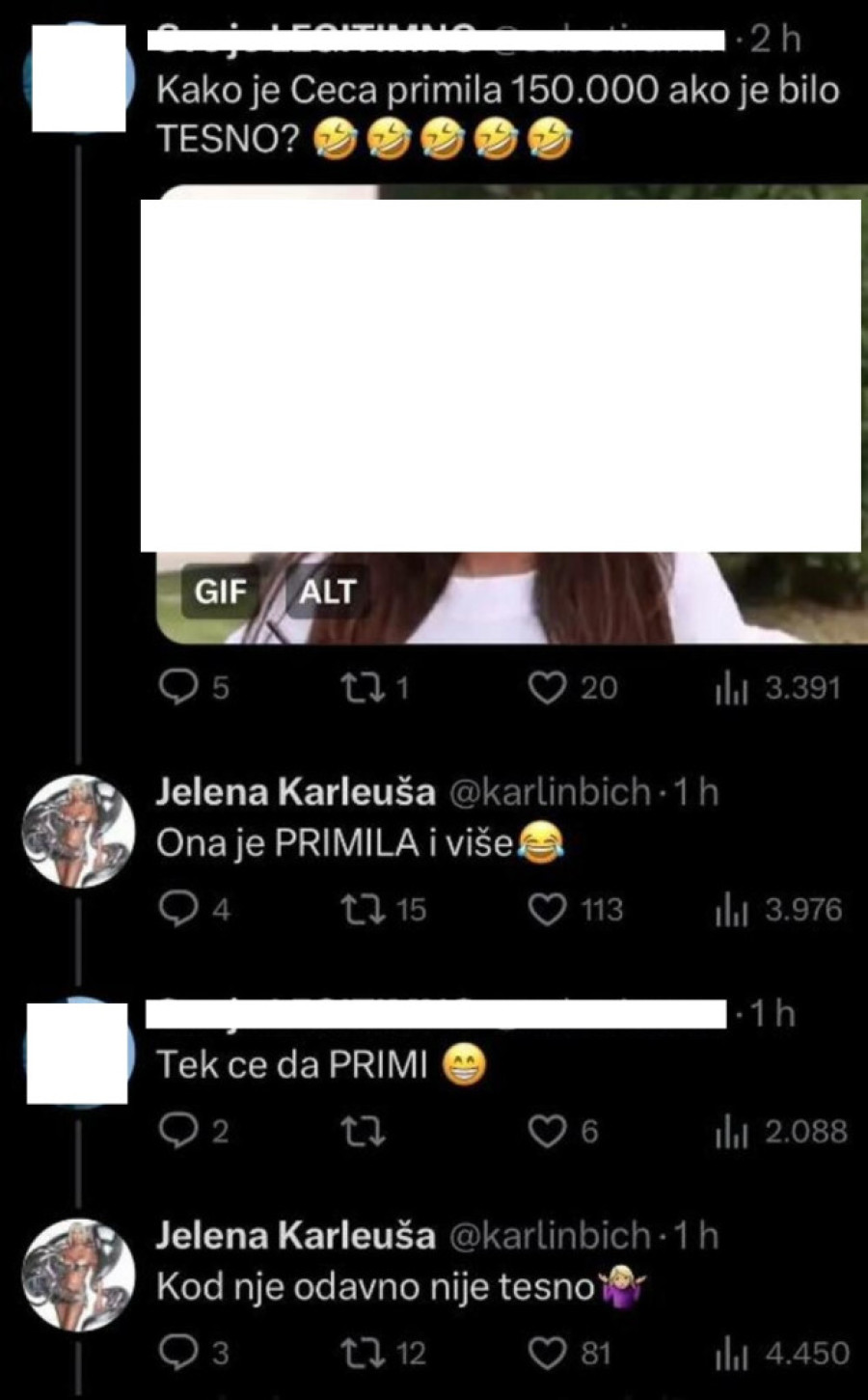Like the 'Tek ce da PRIMI' tweet
868x1400 pixels.
[548, 1131]
